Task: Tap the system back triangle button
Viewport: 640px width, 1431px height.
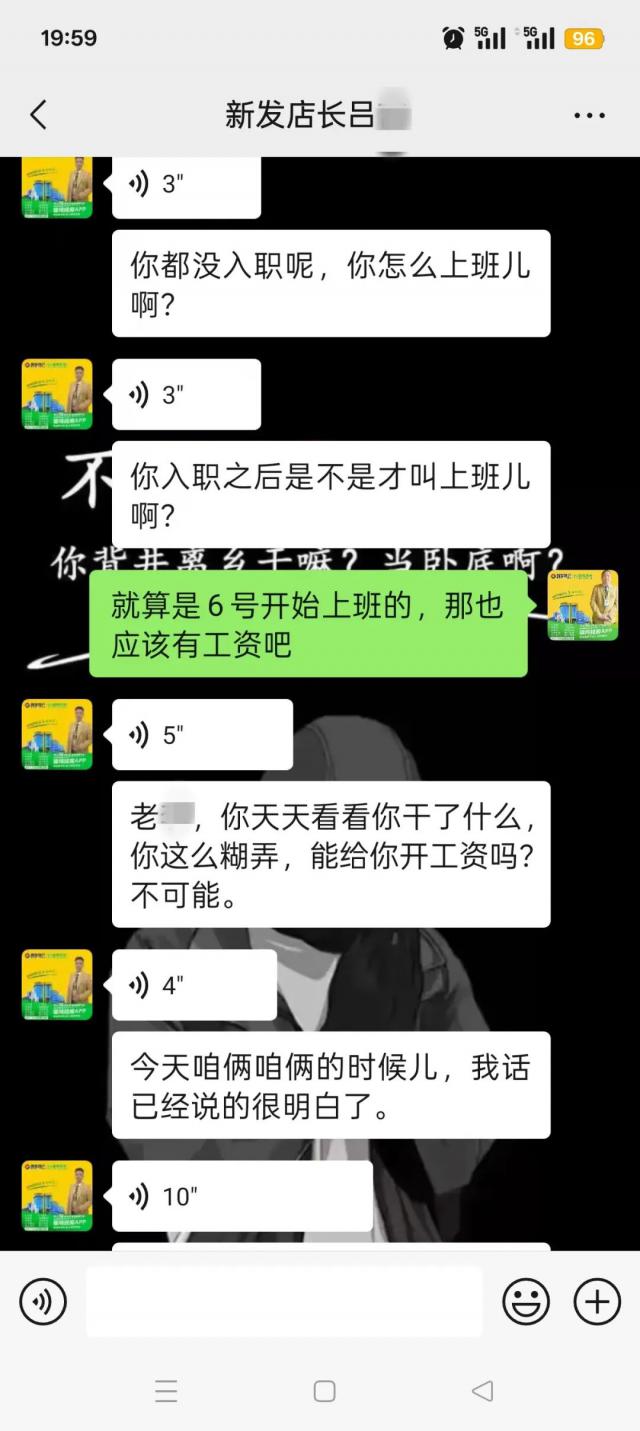Action: [x=482, y=1391]
